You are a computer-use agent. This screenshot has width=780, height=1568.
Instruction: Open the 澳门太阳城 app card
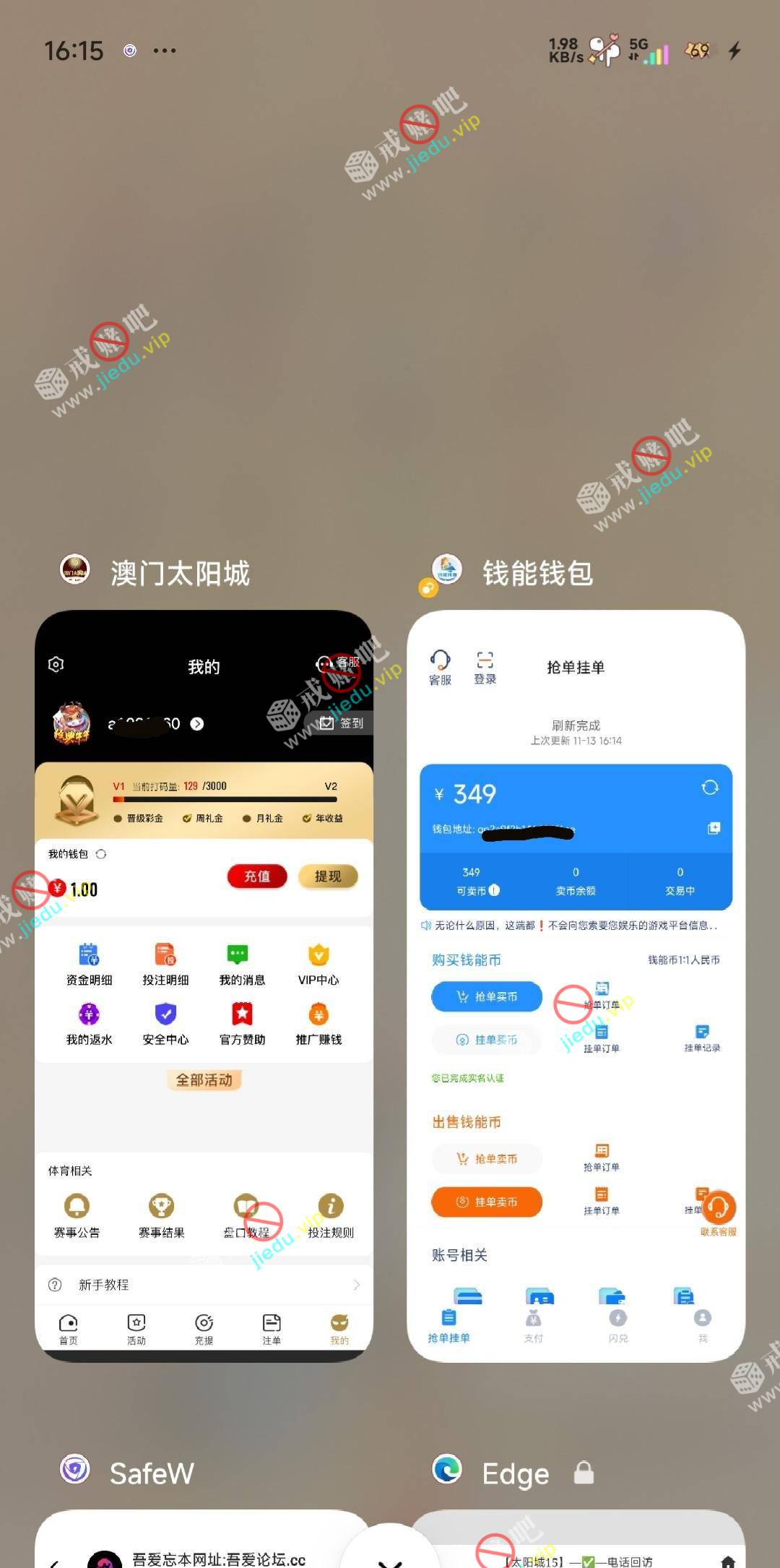[x=204, y=983]
